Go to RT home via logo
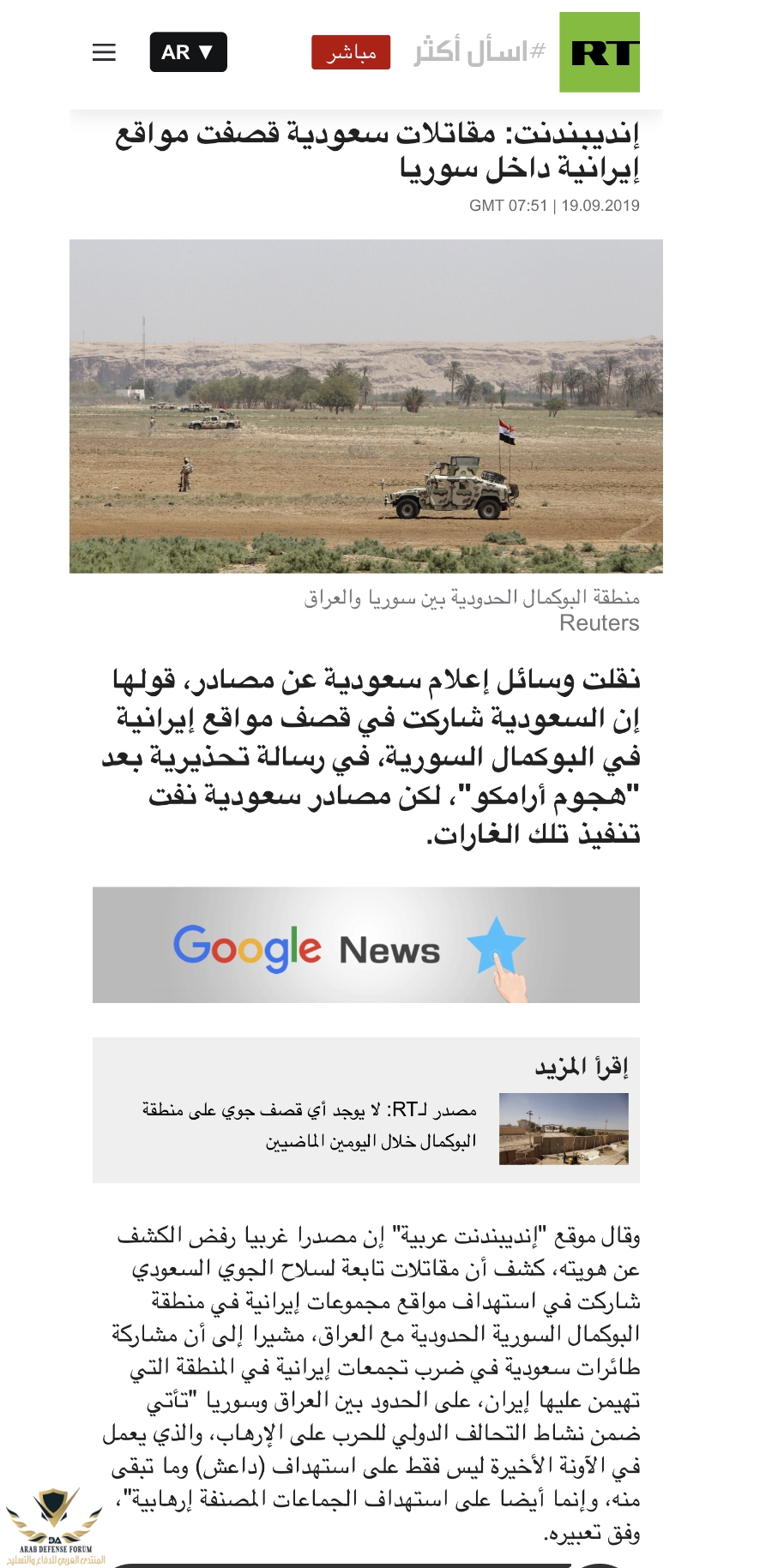This screenshot has width=784, height=1568. [x=600, y=52]
